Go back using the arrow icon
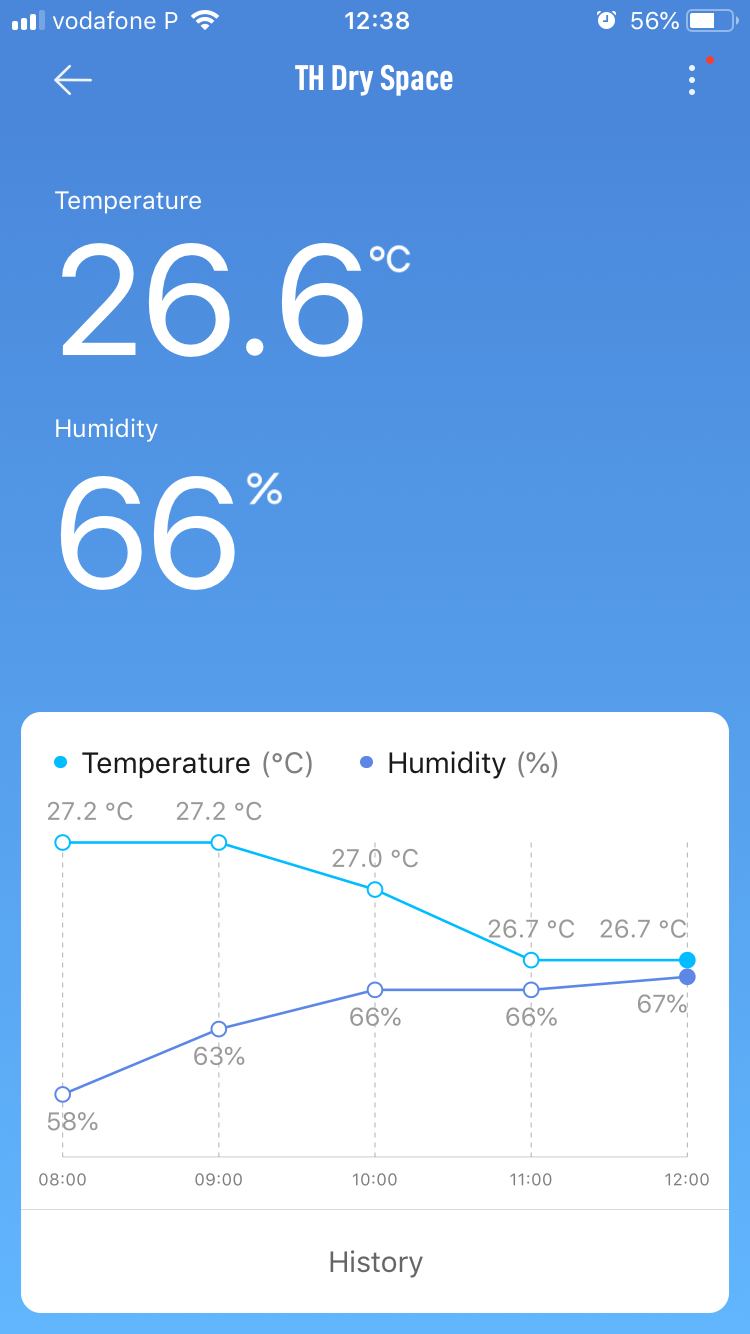Viewport: 750px width, 1334px height. [x=73, y=80]
